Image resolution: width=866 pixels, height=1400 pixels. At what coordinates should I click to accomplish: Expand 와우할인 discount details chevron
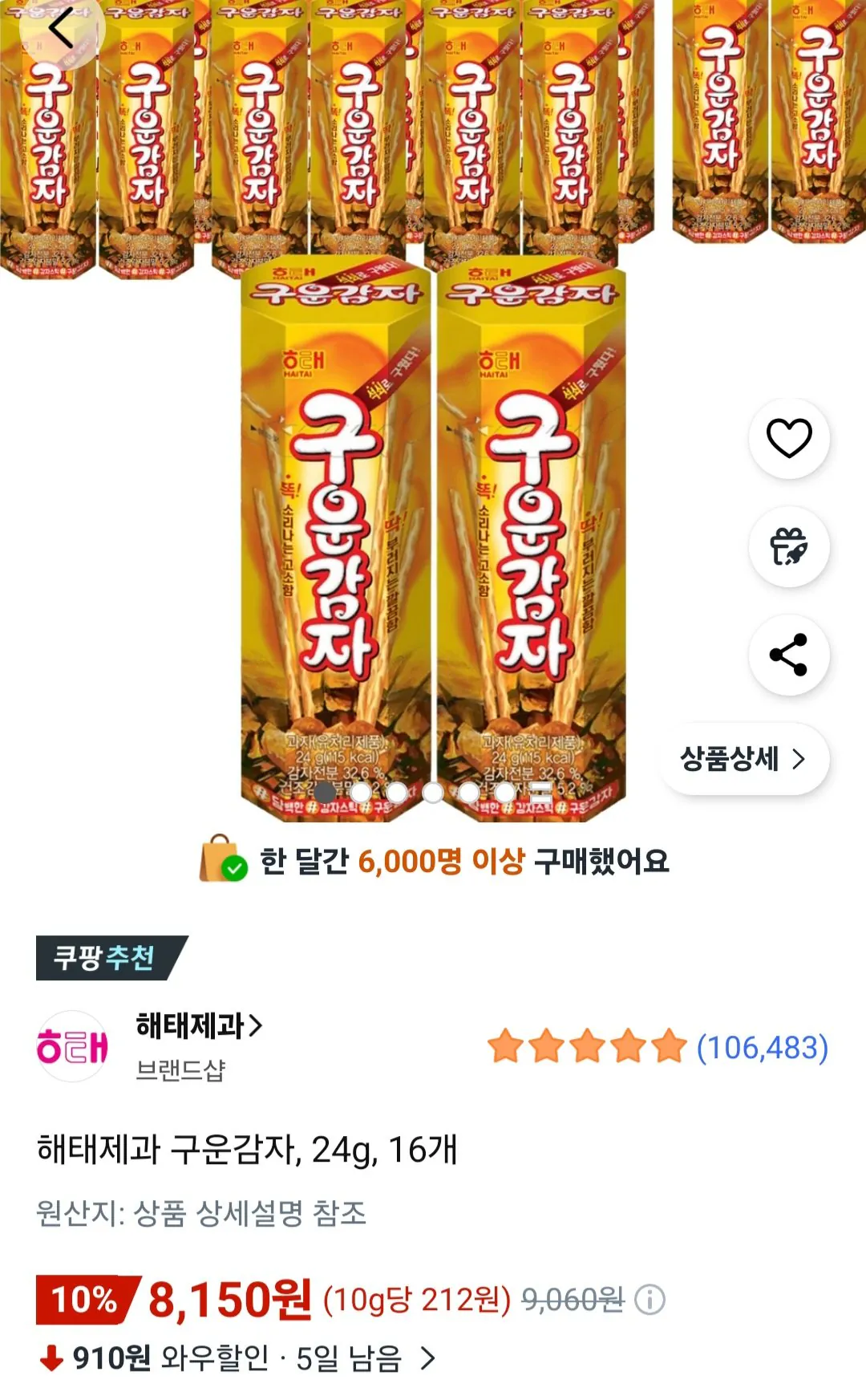pyautogui.click(x=430, y=1358)
